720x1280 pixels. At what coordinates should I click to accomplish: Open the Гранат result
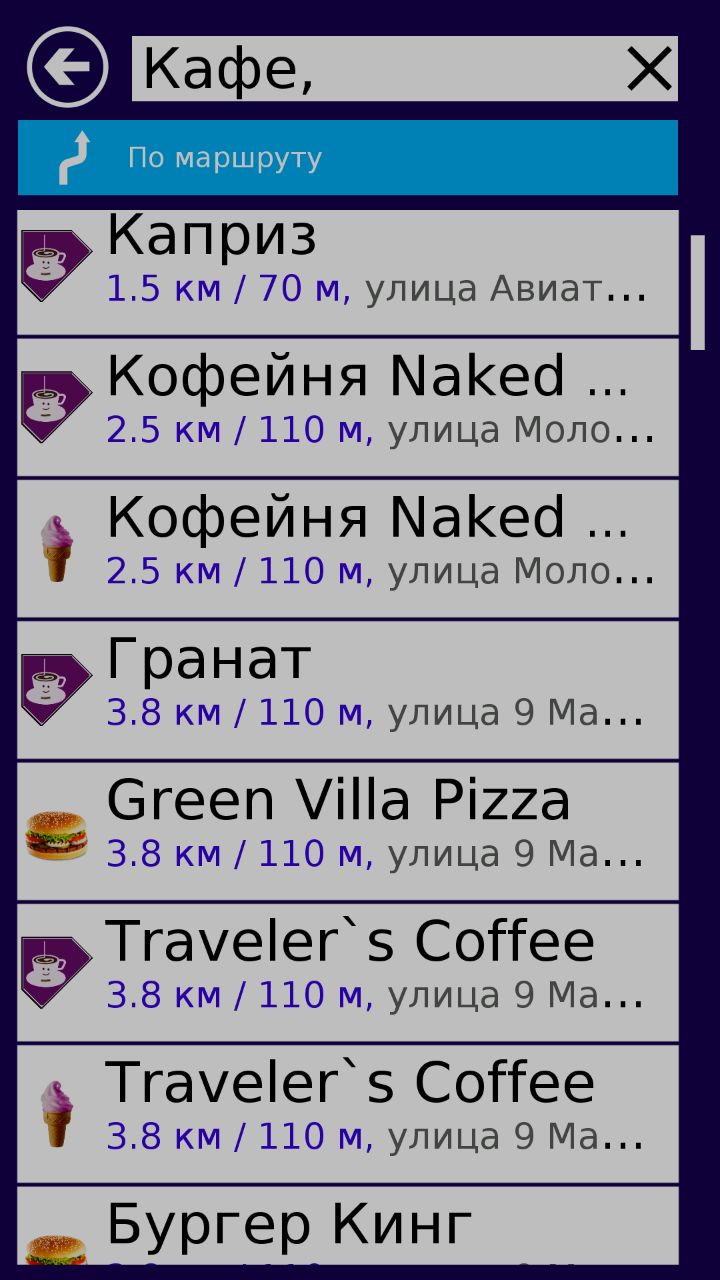tap(348, 689)
